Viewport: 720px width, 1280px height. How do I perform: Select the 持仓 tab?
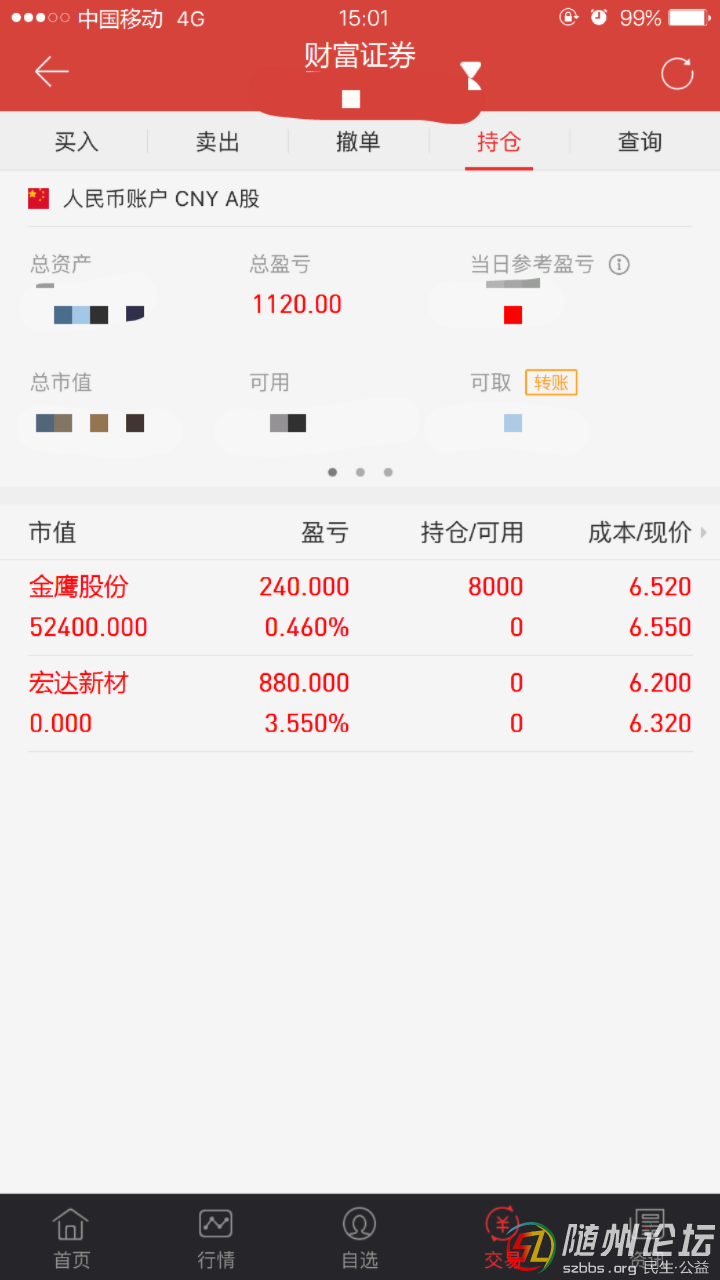pos(499,142)
